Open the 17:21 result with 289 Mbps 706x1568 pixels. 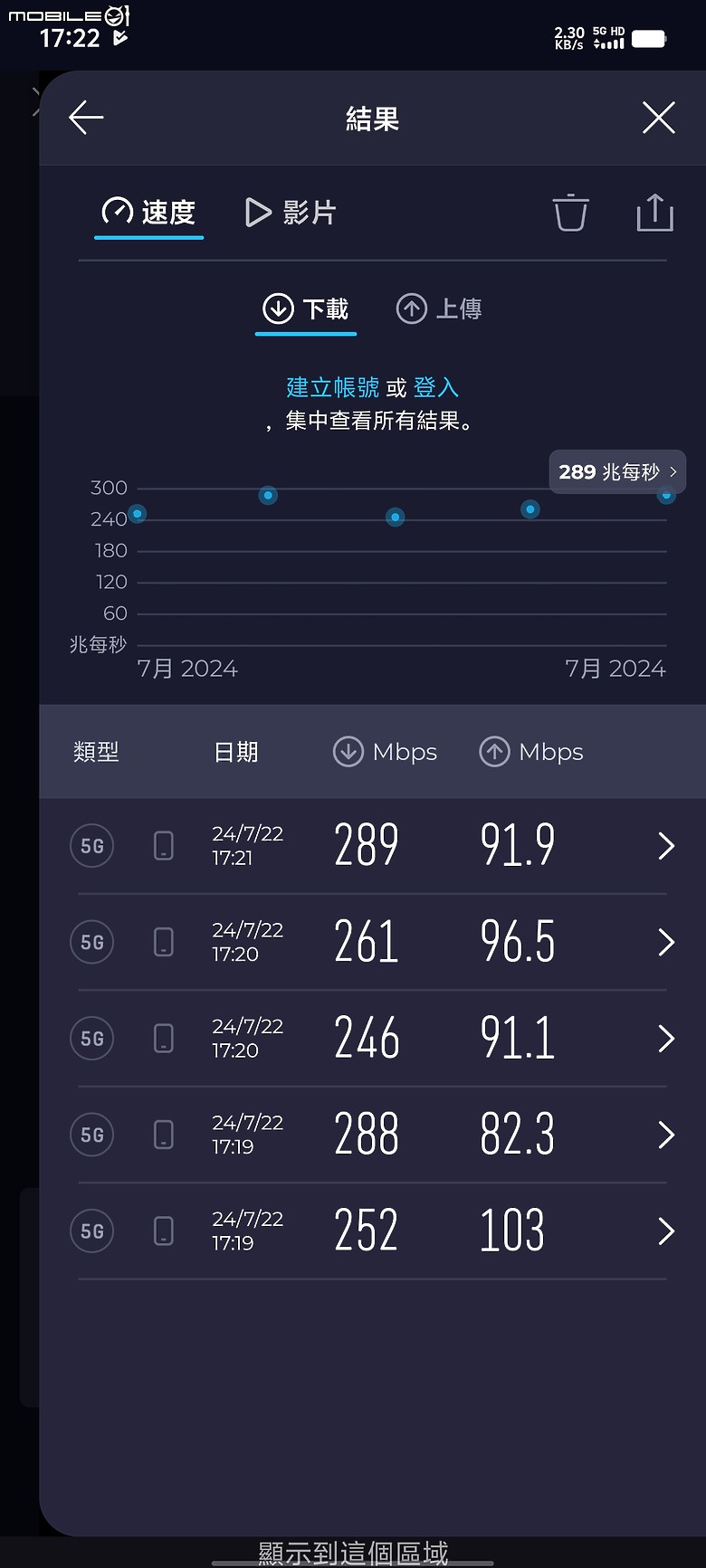pyautogui.click(x=372, y=846)
